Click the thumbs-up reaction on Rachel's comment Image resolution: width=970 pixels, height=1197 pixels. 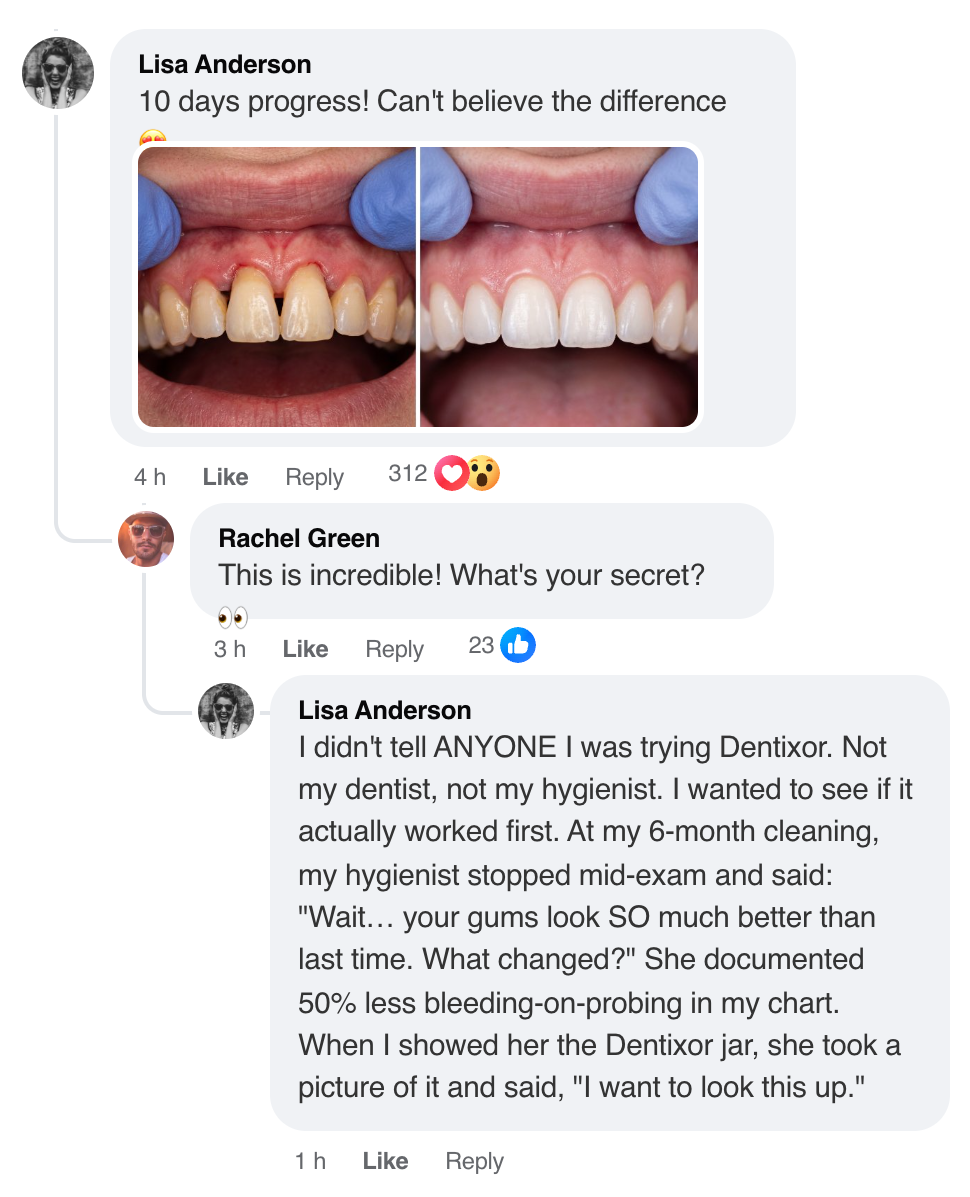pyautogui.click(x=517, y=645)
